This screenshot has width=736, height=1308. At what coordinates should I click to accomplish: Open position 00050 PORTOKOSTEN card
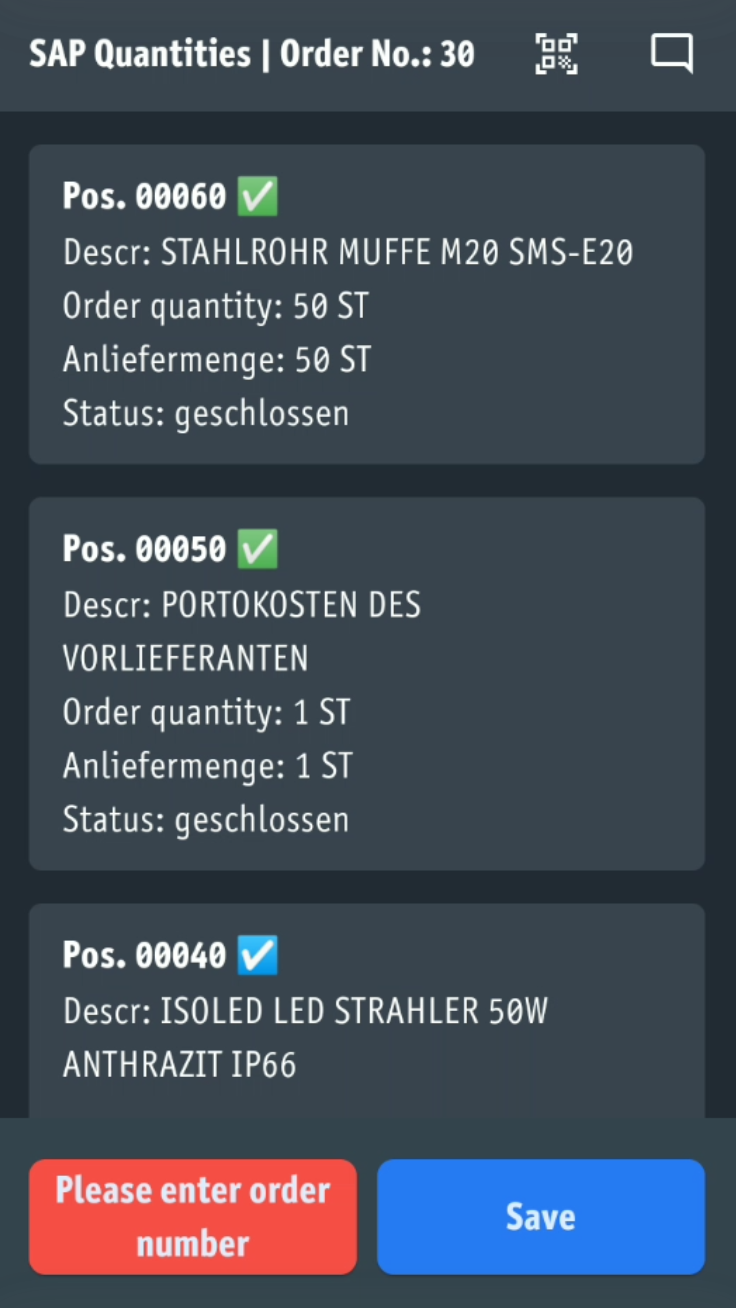367,684
